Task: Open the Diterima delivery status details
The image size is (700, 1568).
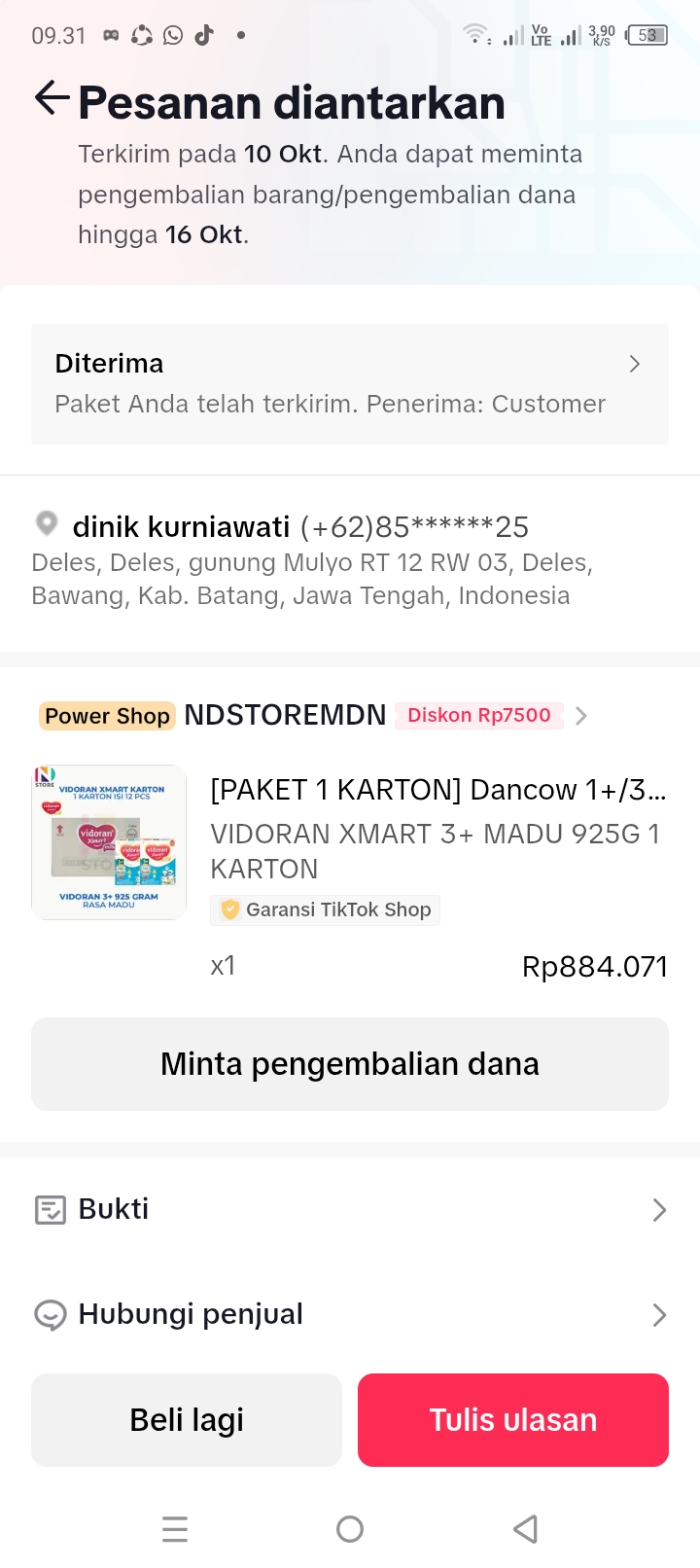Action: point(350,383)
